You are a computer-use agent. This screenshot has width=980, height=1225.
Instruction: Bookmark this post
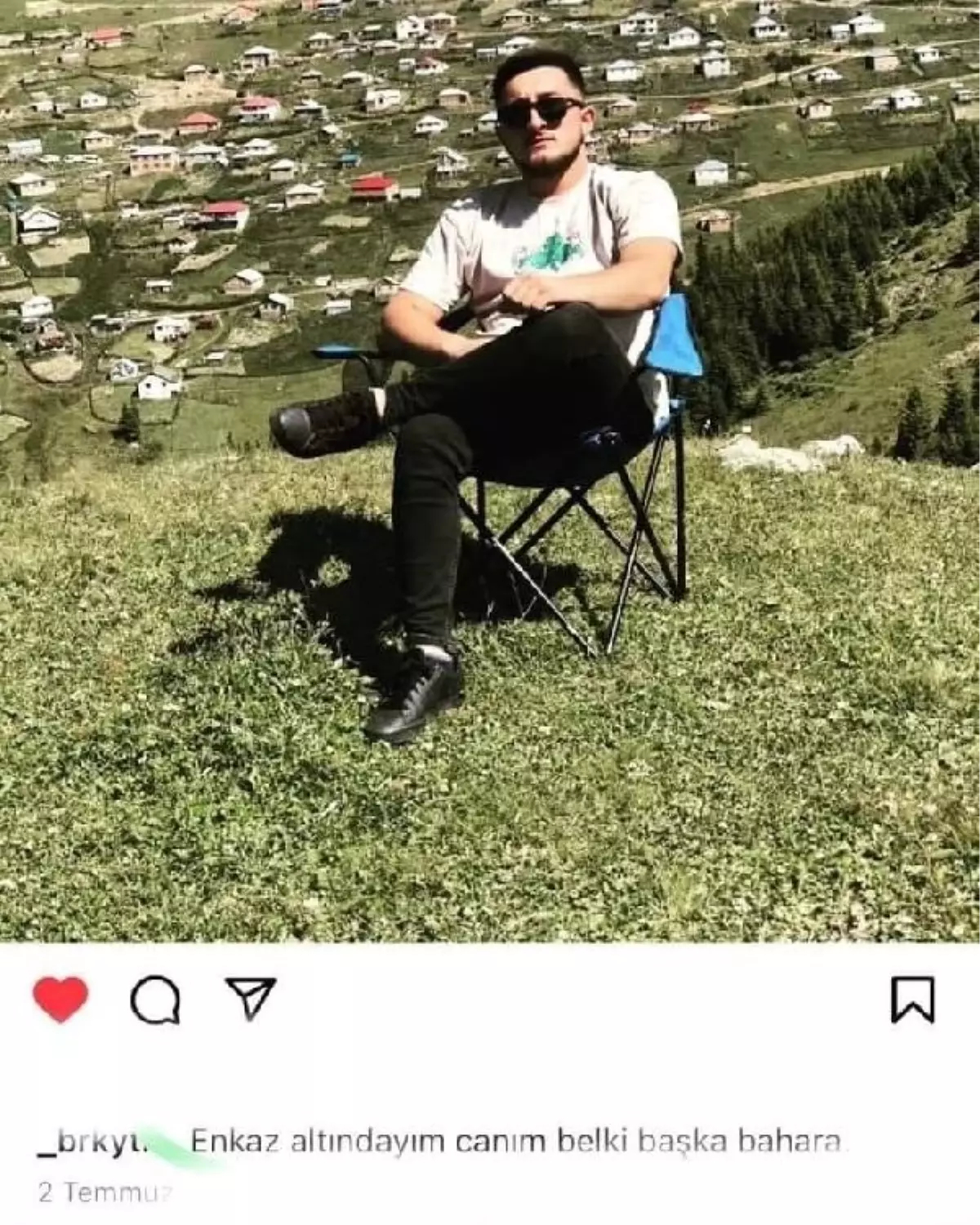point(912,1000)
